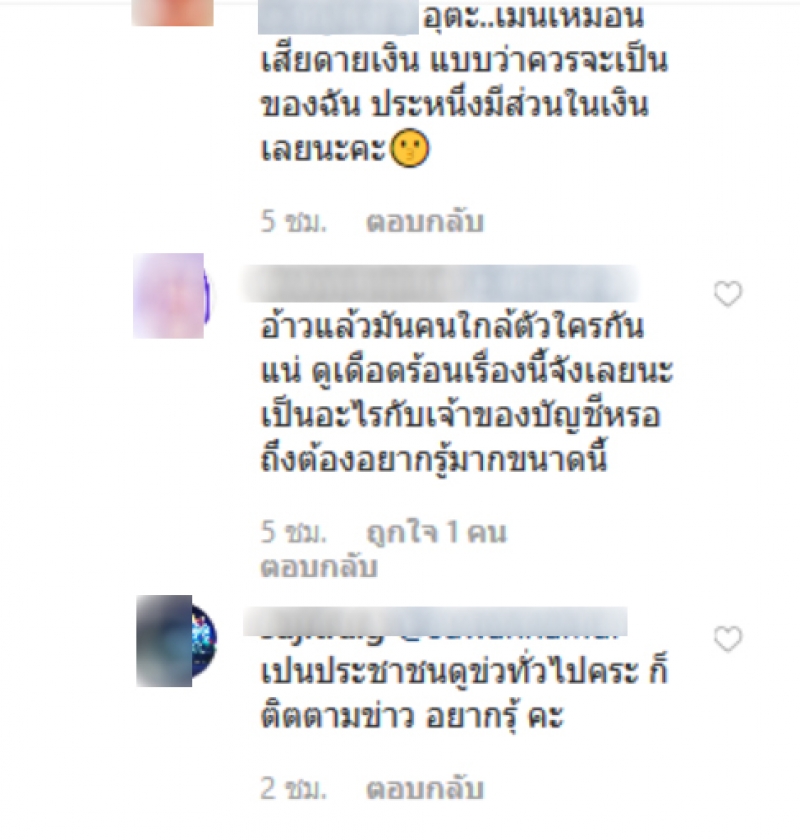
Task: Tap ตอบกลับ under the "ติตตามข่าว อยากรุ้" comment
Action: [424, 789]
